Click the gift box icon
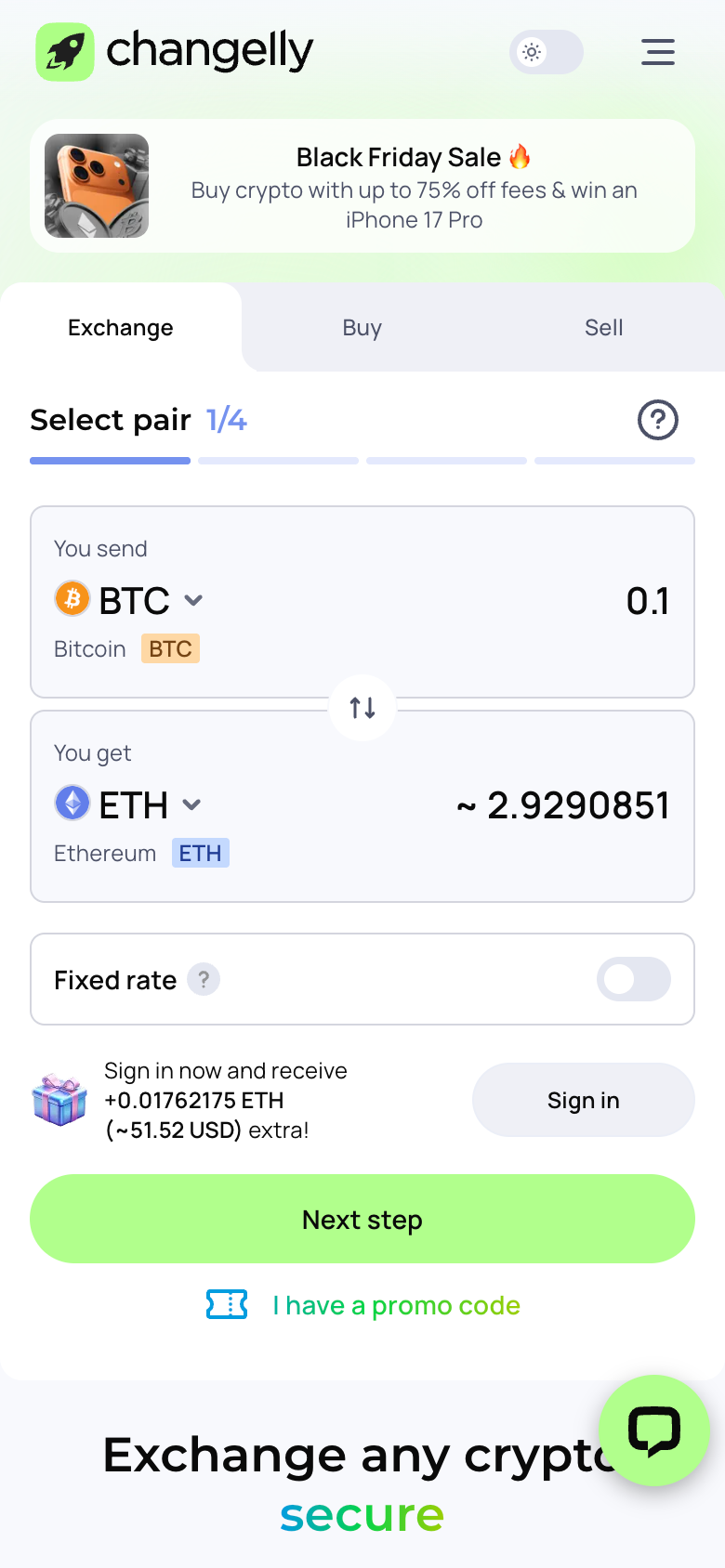This screenshot has width=725, height=1568. (x=59, y=1099)
